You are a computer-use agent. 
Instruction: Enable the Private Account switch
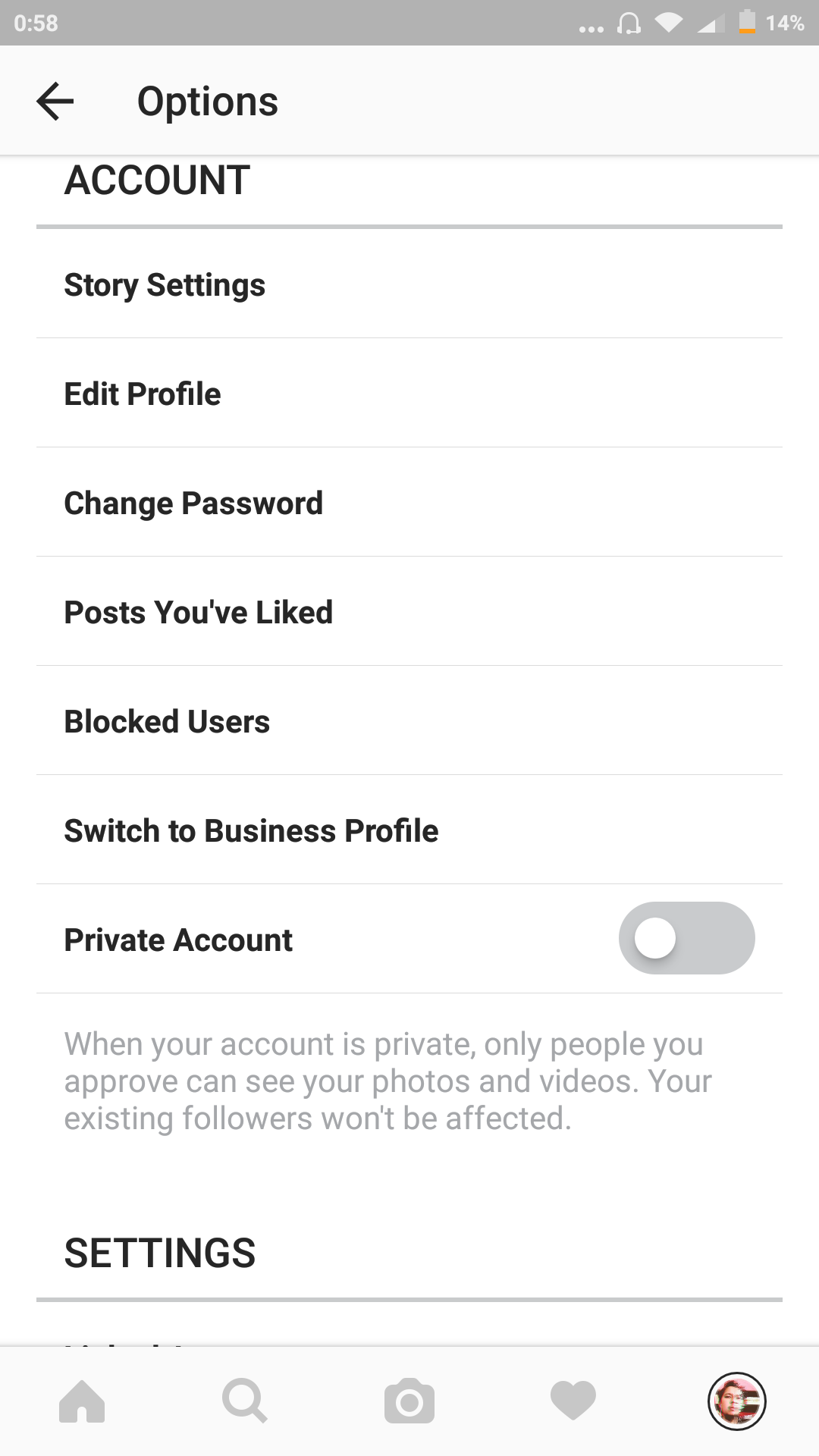686,939
